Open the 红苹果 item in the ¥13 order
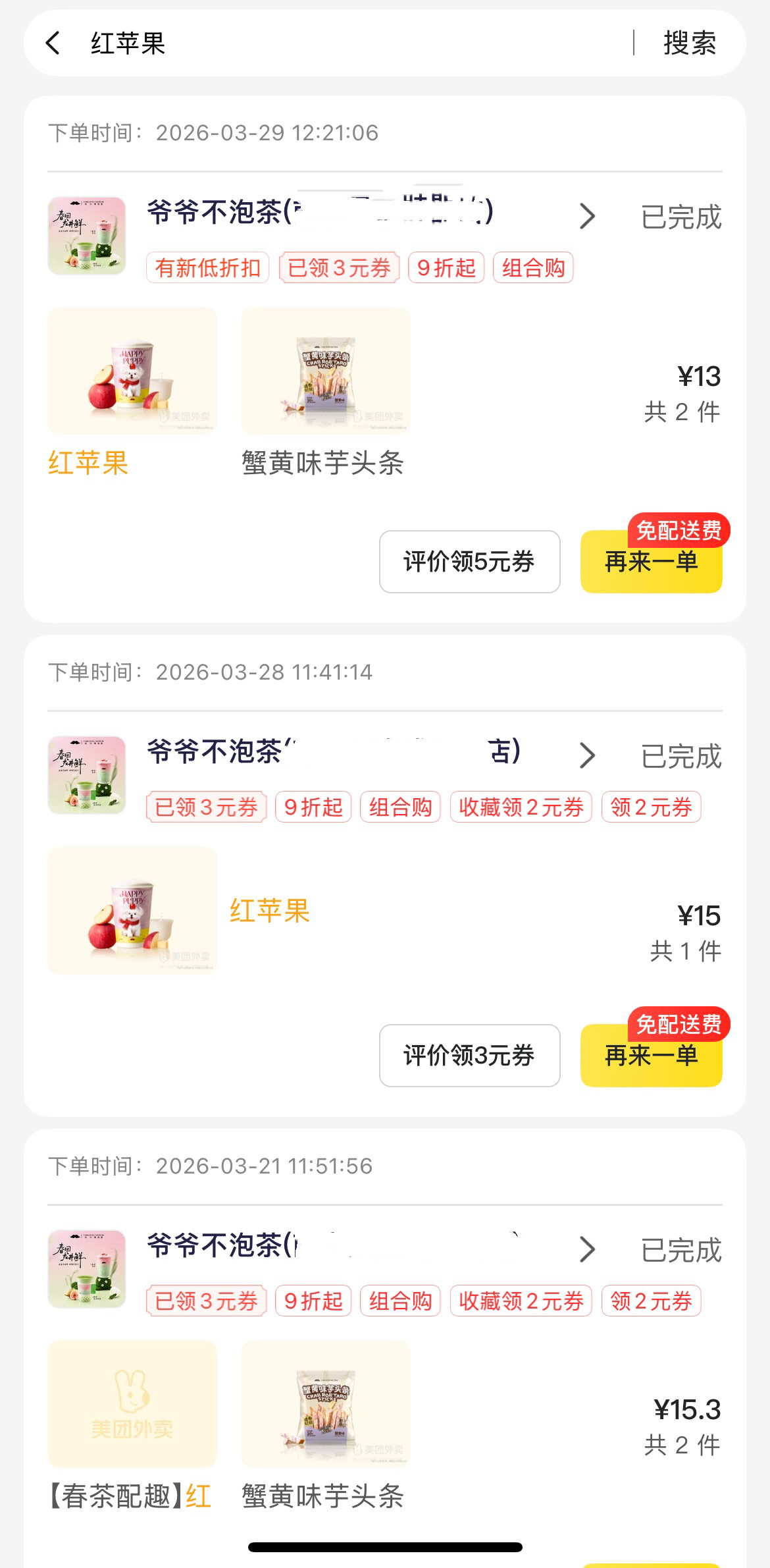This screenshot has height=1568, width=770. coord(132,372)
